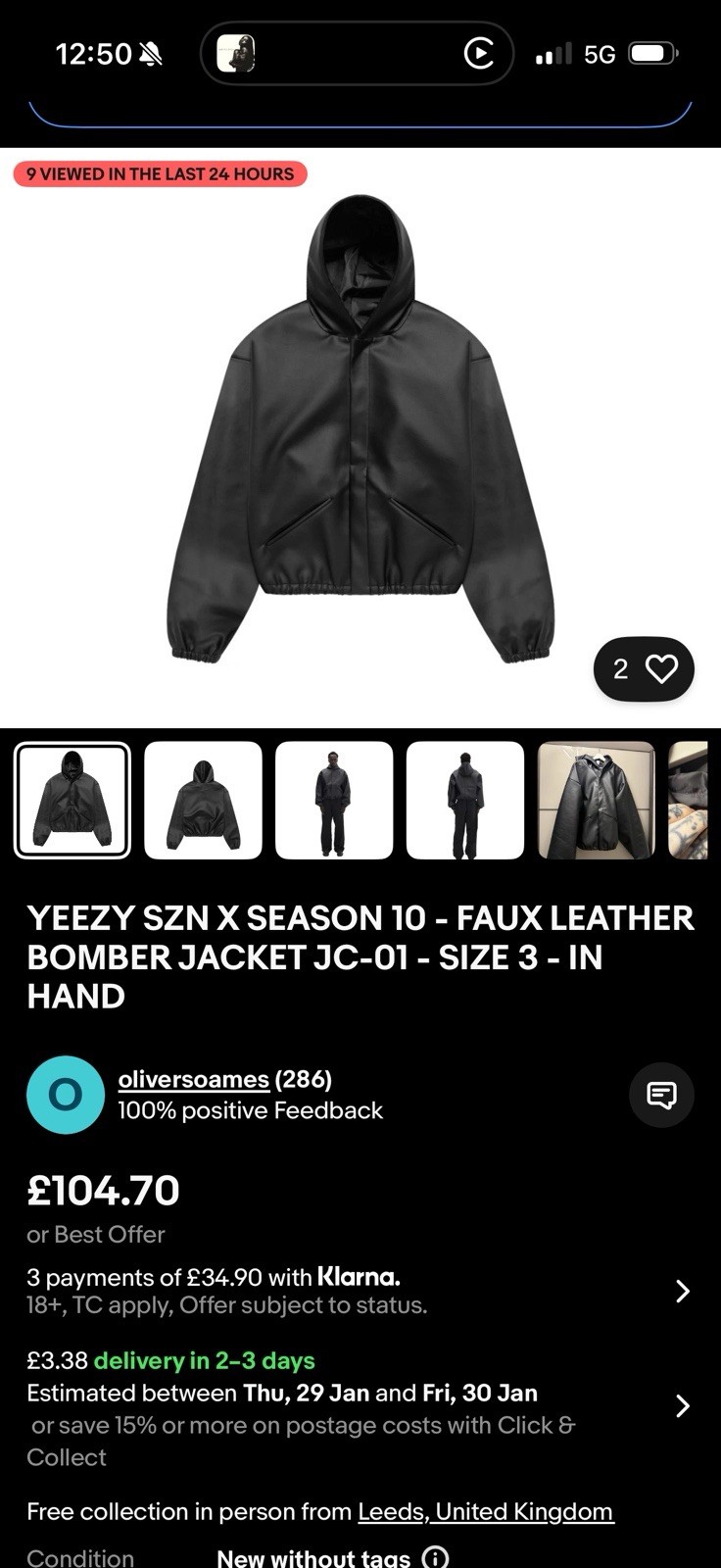Expand the delivery estimate details chevron

(682, 1405)
